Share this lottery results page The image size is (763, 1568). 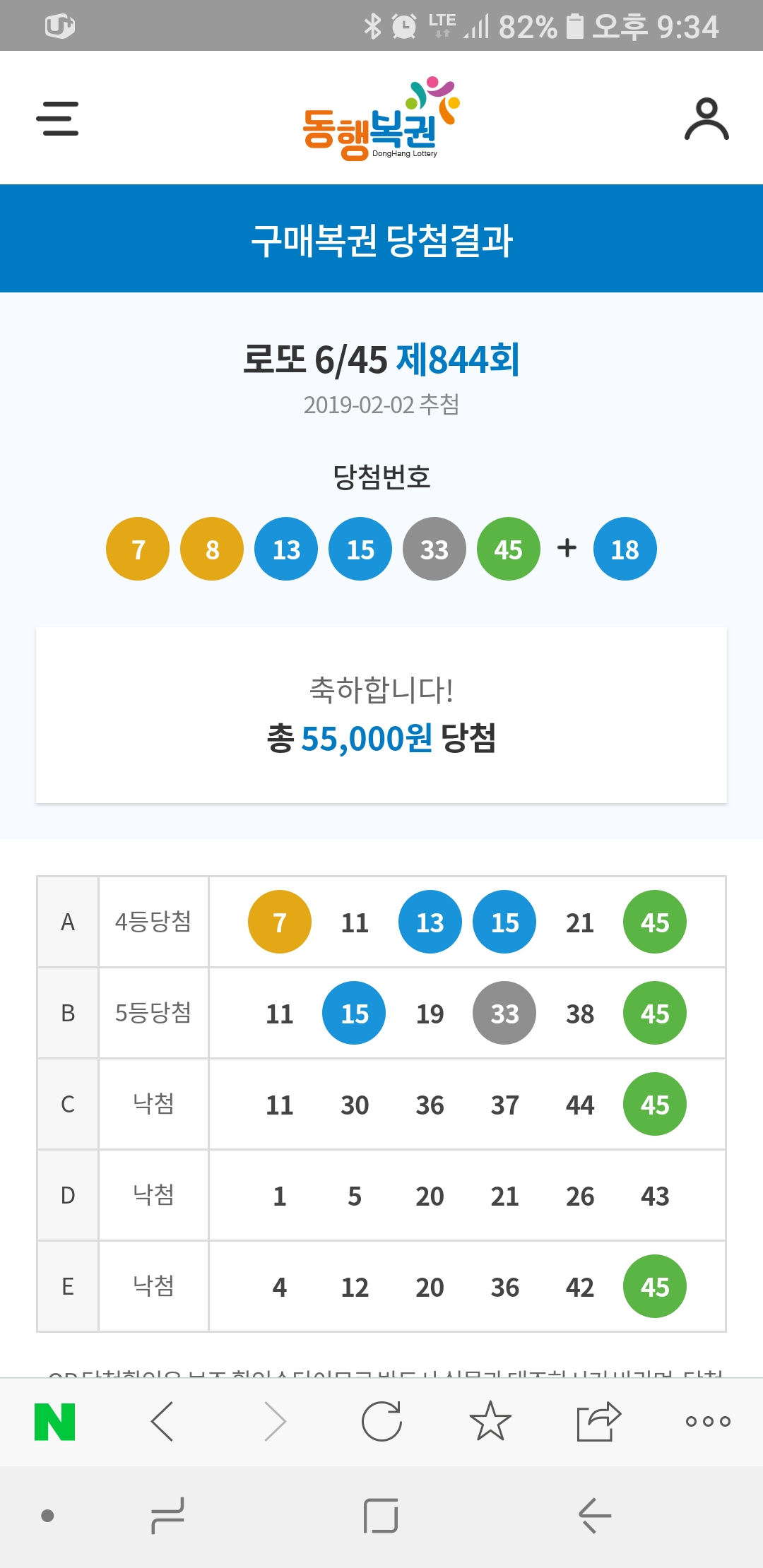click(598, 1421)
